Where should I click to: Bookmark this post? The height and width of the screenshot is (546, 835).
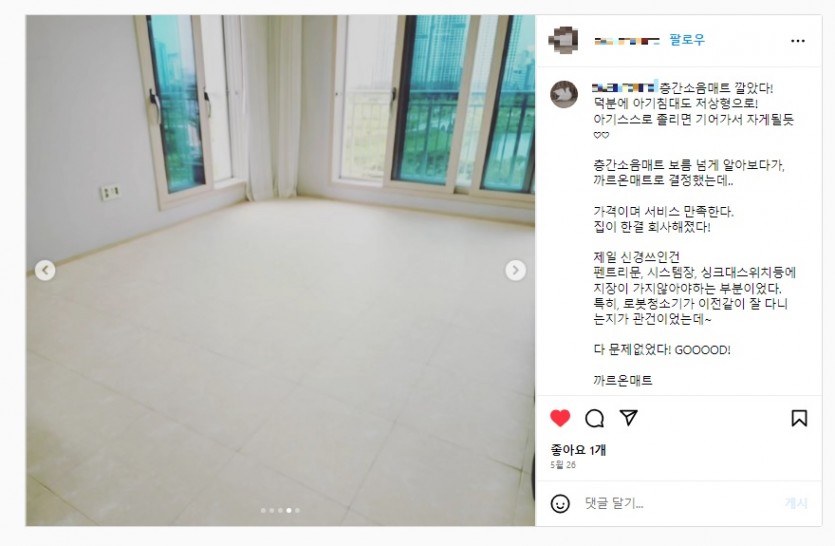pyautogui.click(x=799, y=418)
